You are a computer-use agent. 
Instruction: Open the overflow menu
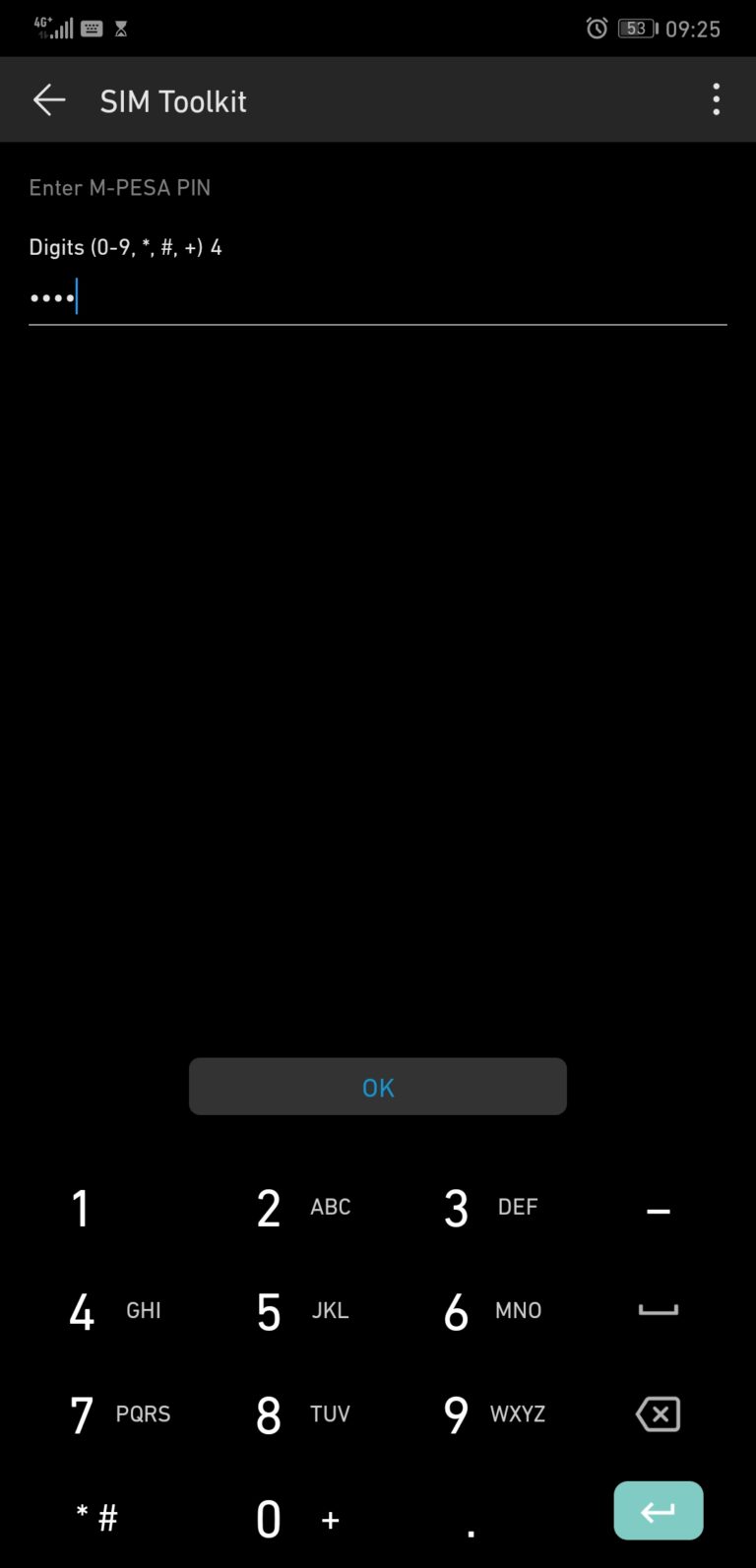tap(716, 99)
